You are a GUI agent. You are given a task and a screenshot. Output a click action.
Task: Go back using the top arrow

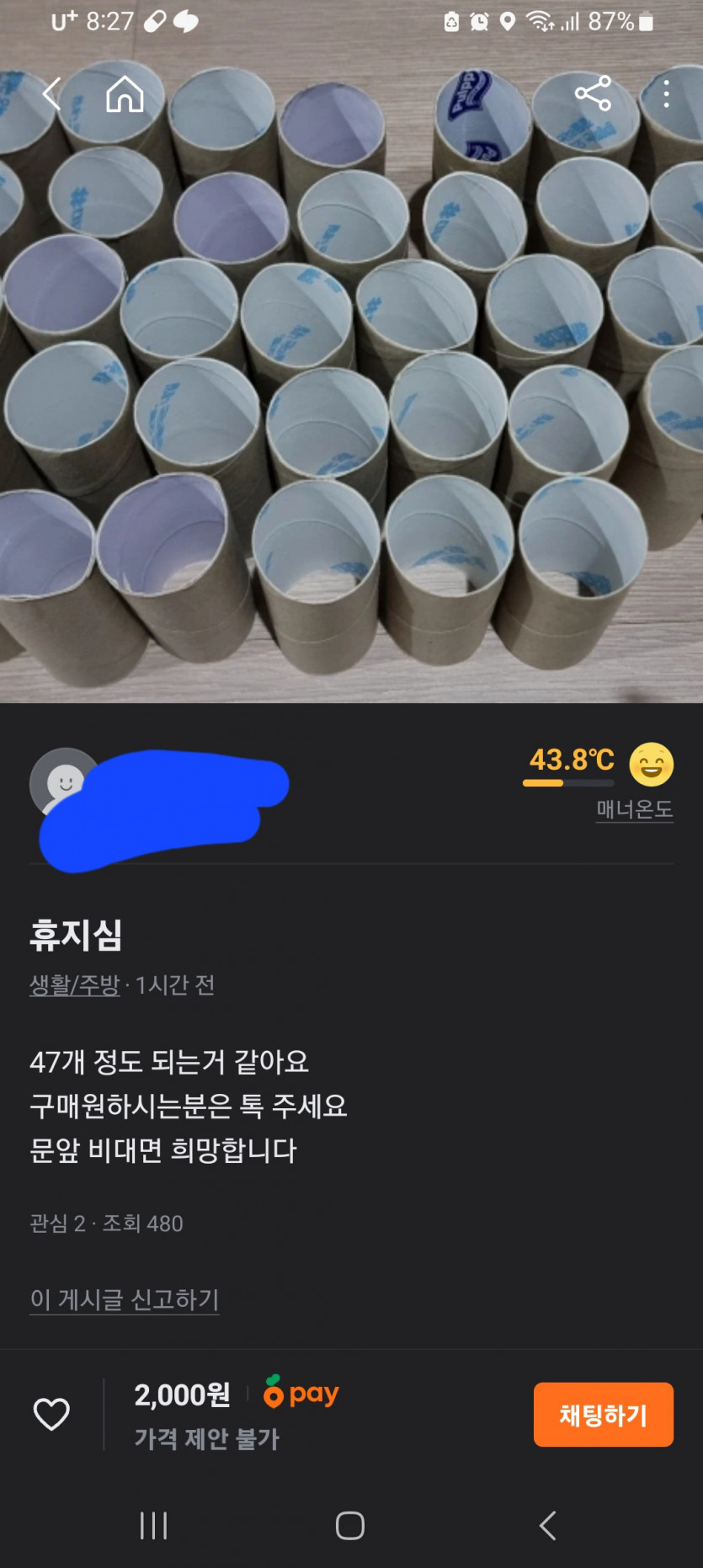click(52, 94)
